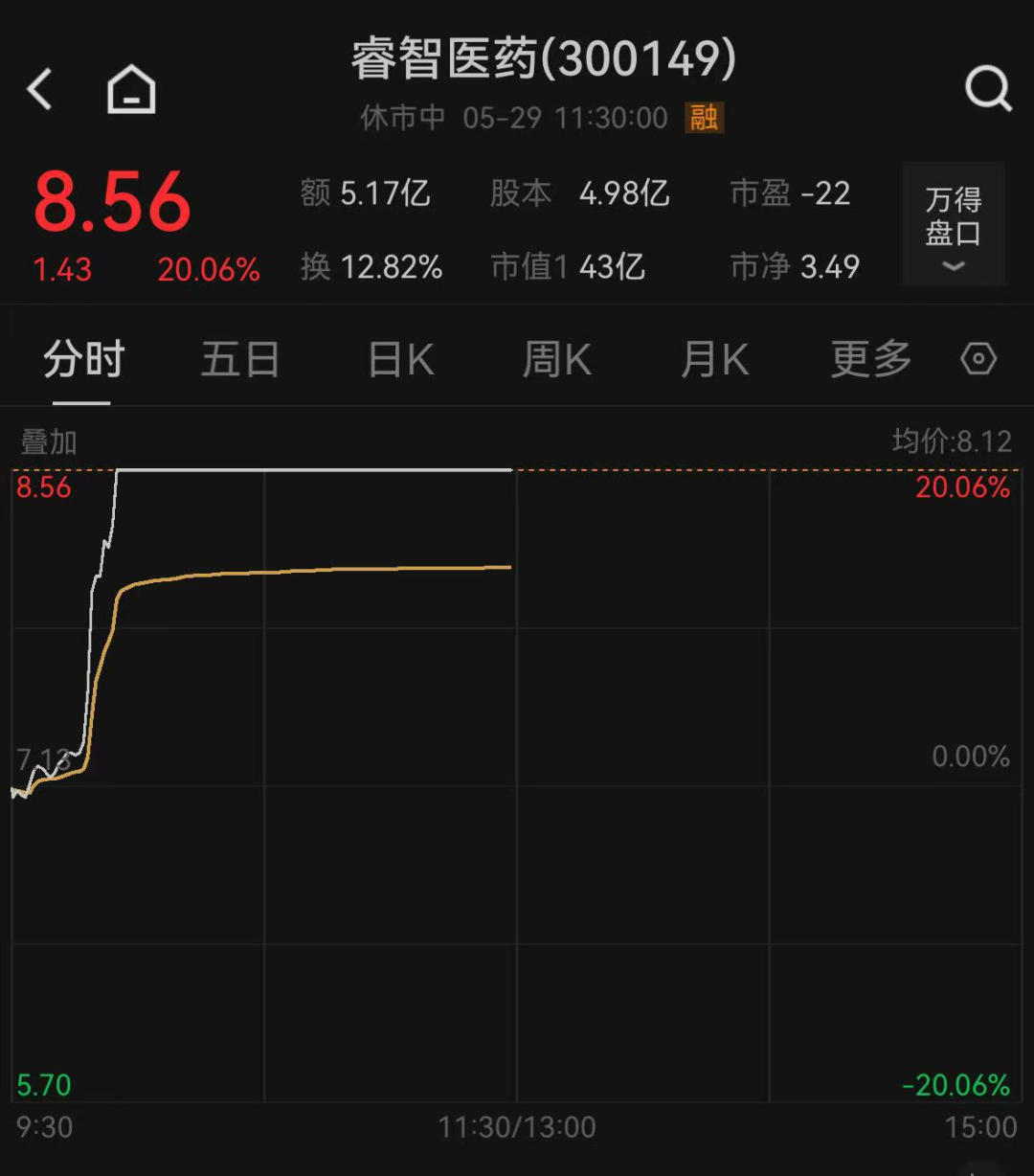Screen dimensions: 1034x1176
Task: Go back using the arrow icon
Action: click(40, 89)
